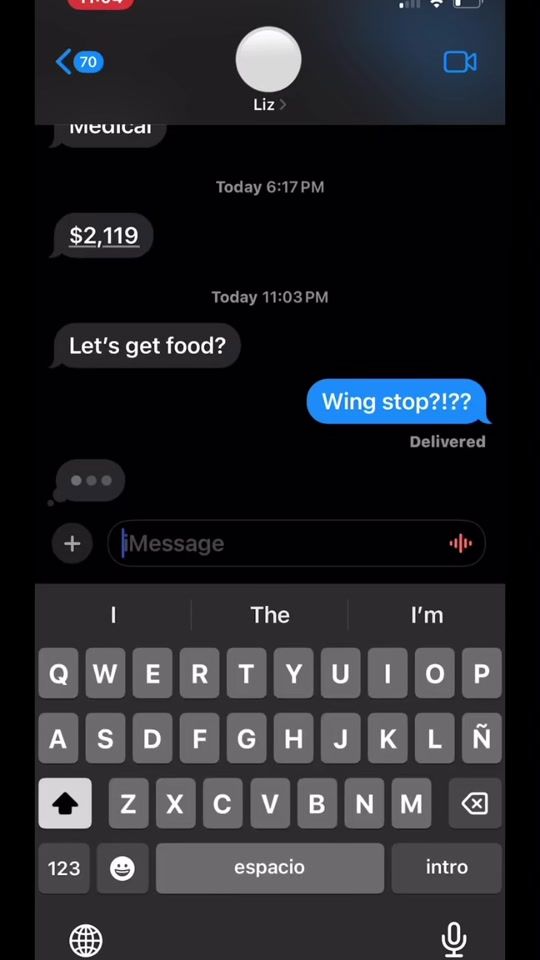Go back to the message list
The width and height of the screenshot is (540, 960).
80,62
